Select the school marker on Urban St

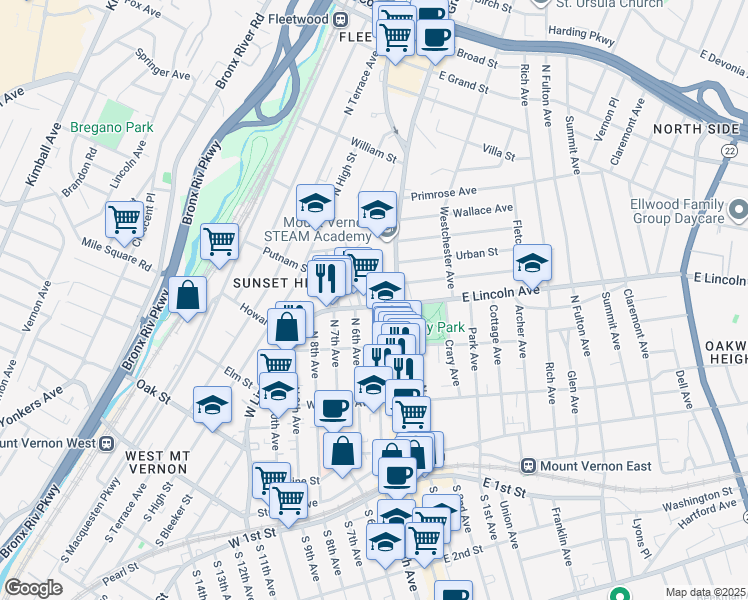533,263
